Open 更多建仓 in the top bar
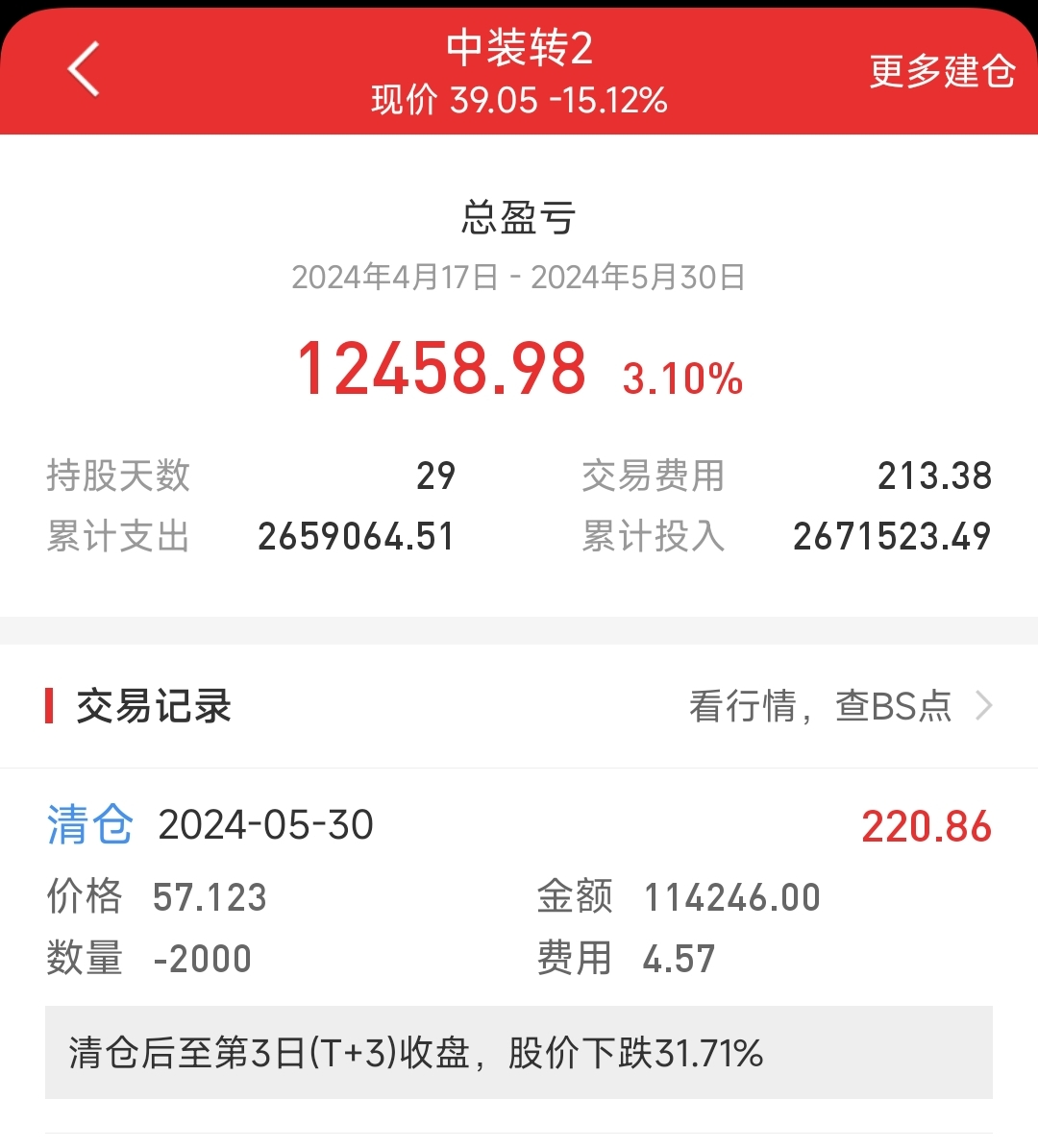This screenshot has height=1148, width=1038. 941,72
